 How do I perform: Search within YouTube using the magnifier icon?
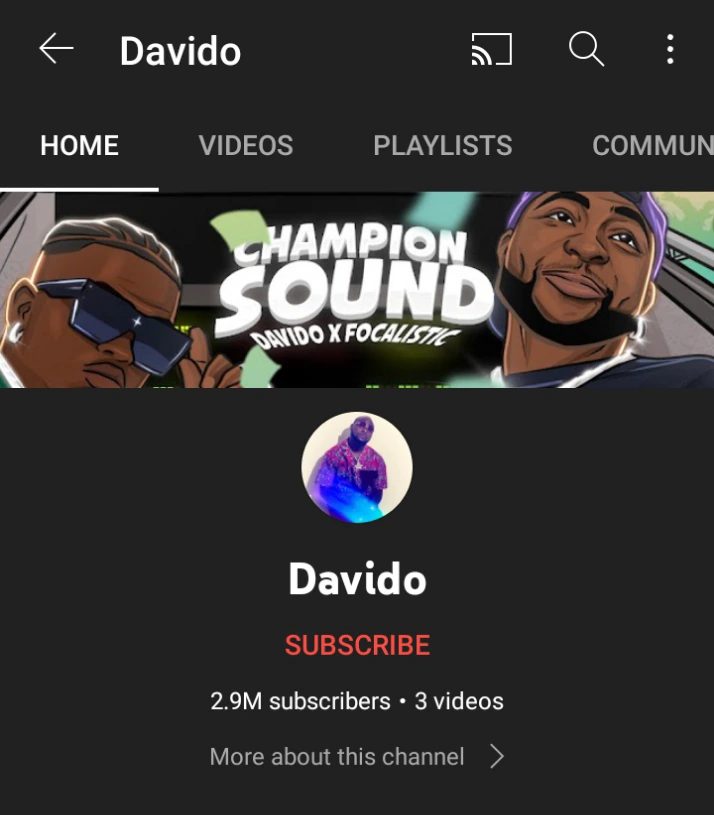[586, 50]
